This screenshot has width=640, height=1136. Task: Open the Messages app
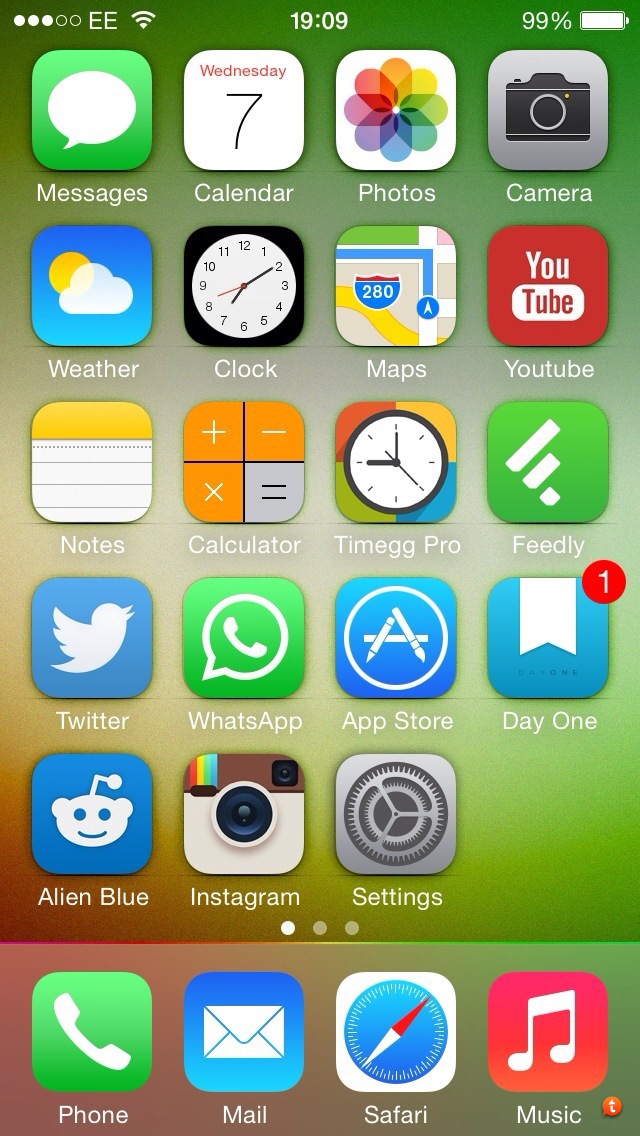92,110
